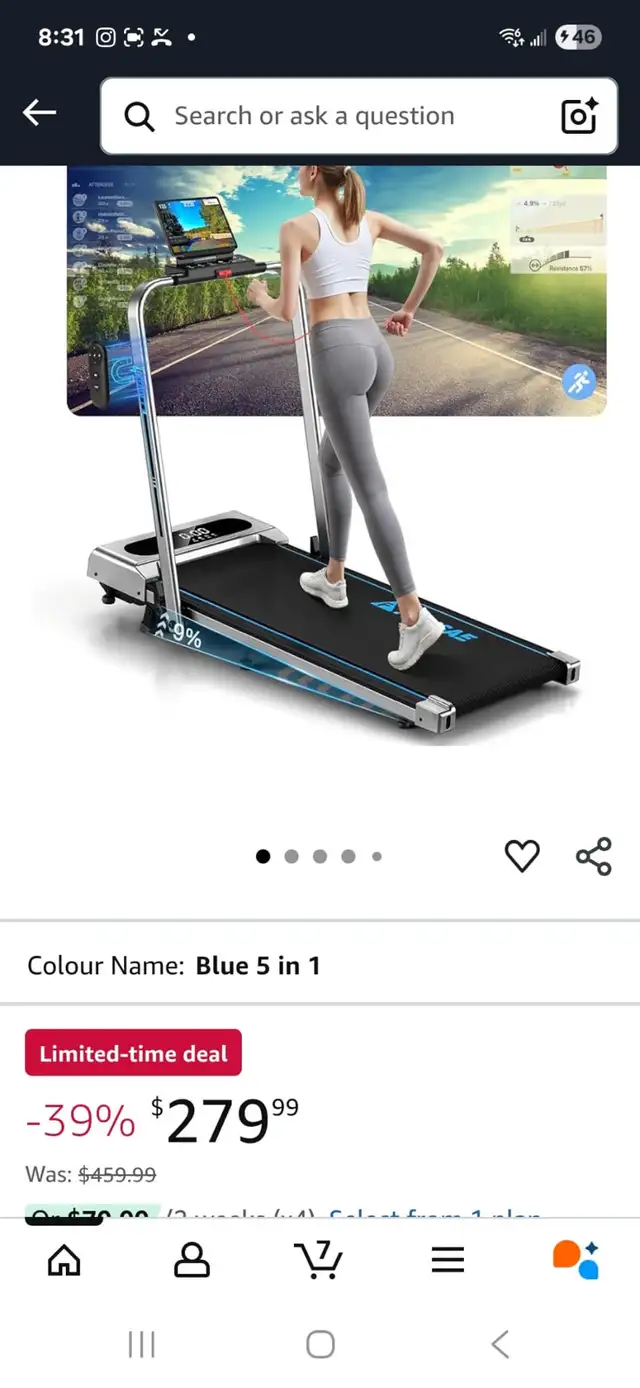
Task: Tap the system home button
Action: tap(320, 1344)
